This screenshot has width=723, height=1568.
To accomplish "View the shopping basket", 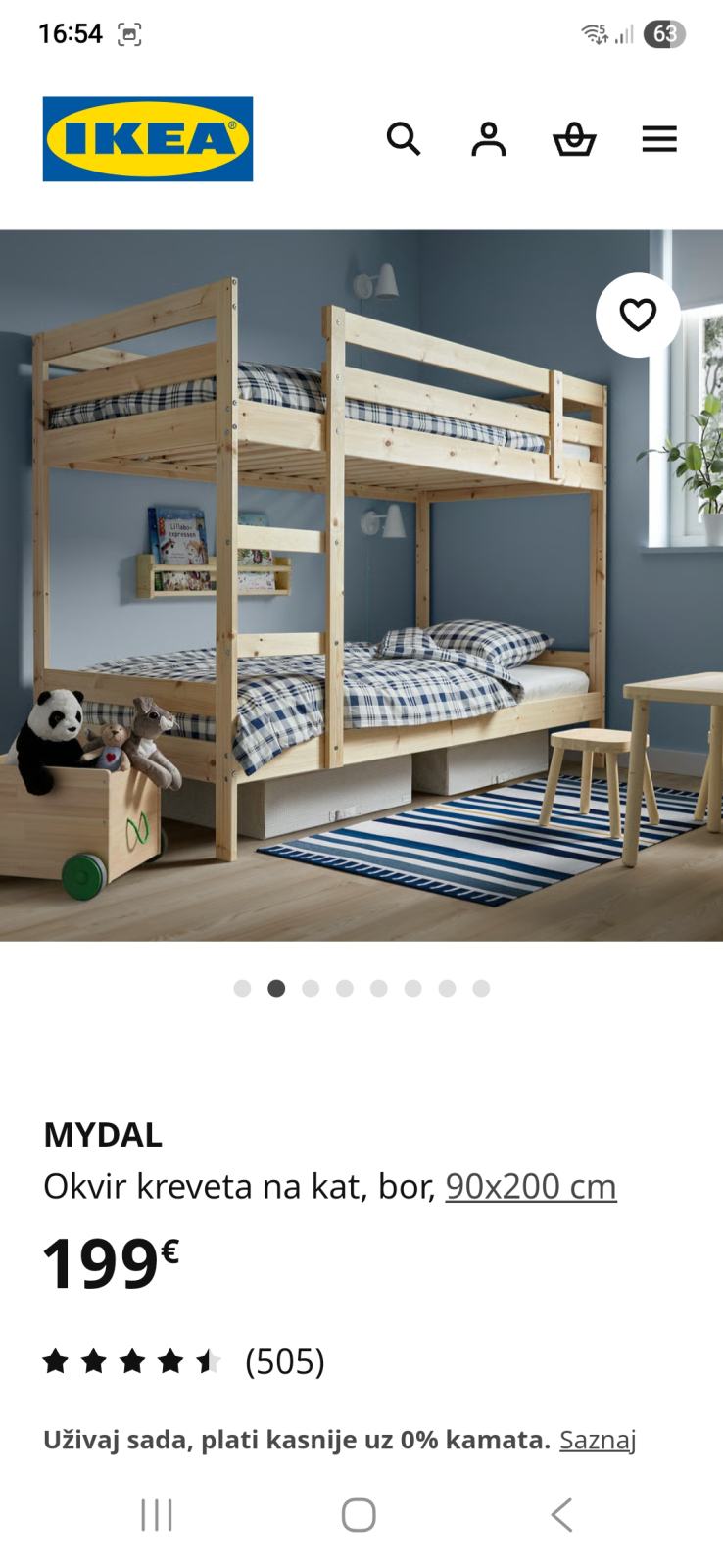I will (576, 139).
